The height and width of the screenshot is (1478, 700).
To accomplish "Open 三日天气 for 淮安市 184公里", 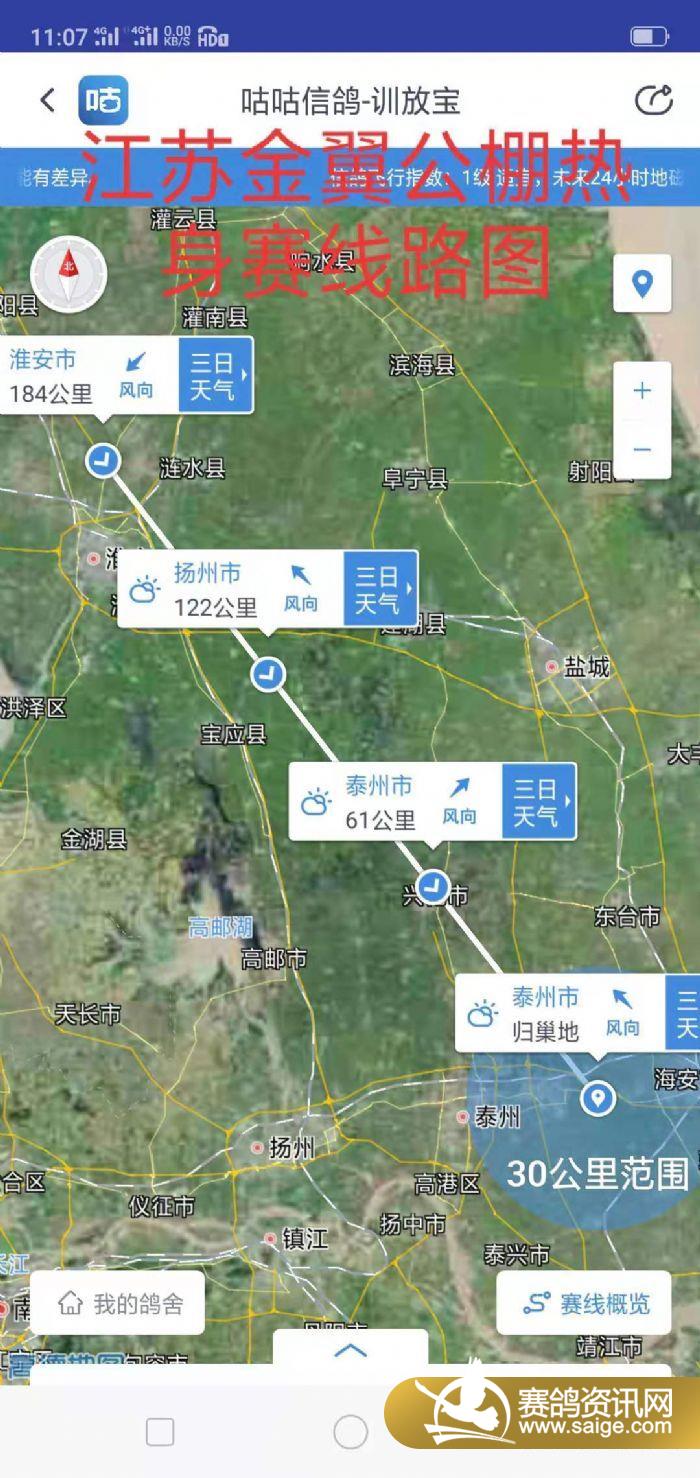I will coord(214,376).
